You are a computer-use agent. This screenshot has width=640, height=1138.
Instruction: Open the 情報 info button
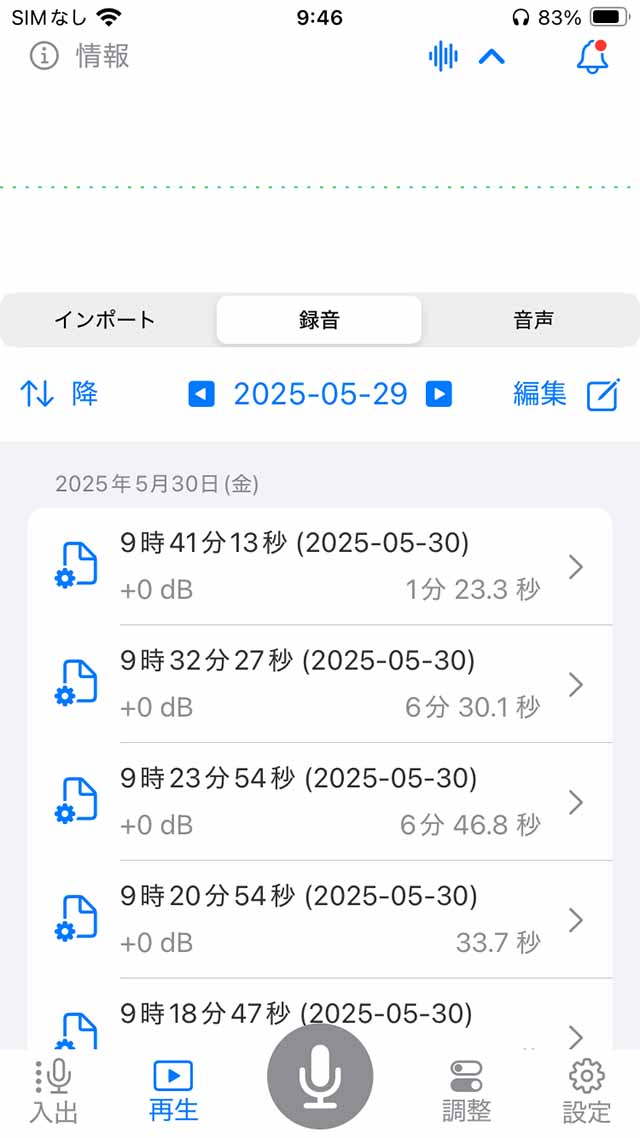(x=79, y=56)
